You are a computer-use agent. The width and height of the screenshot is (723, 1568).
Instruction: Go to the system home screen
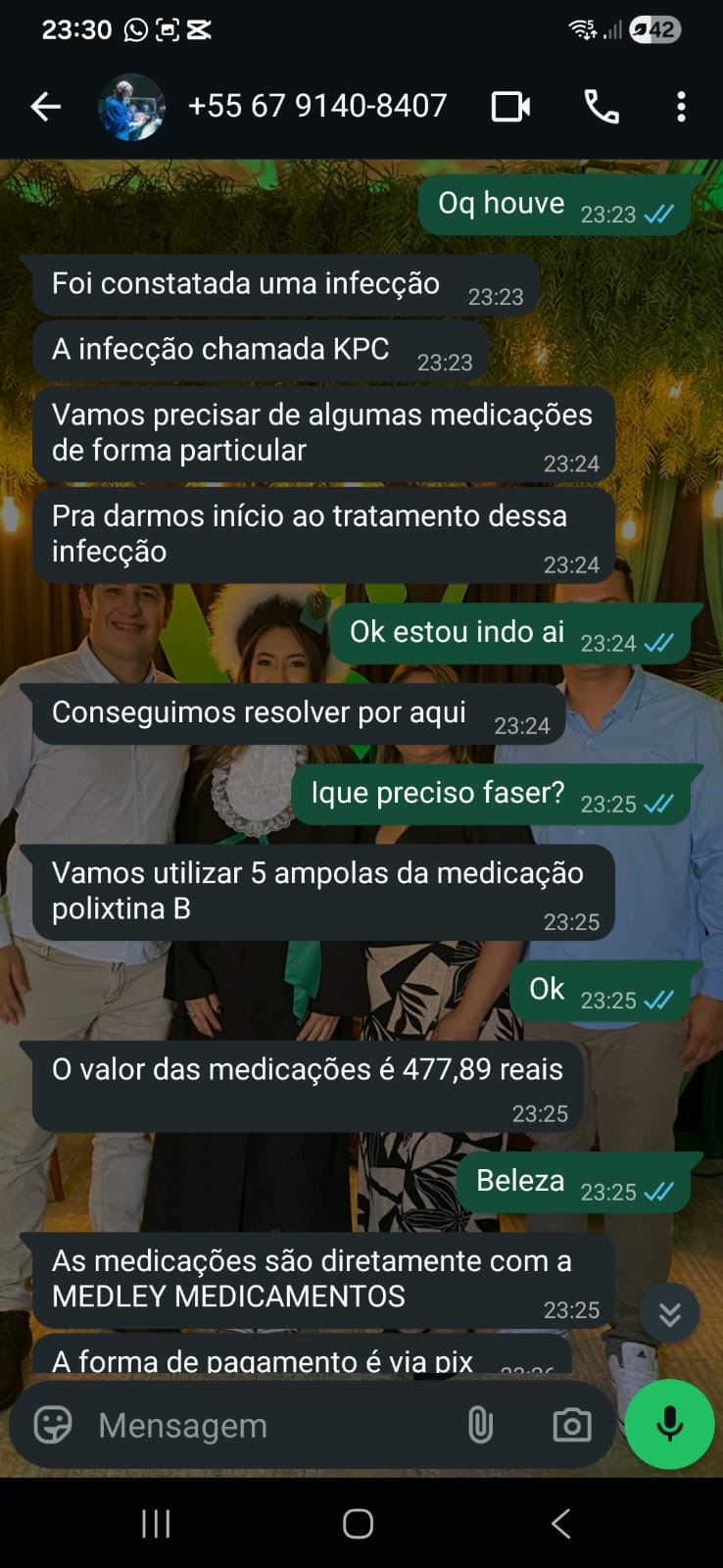tap(358, 1523)
